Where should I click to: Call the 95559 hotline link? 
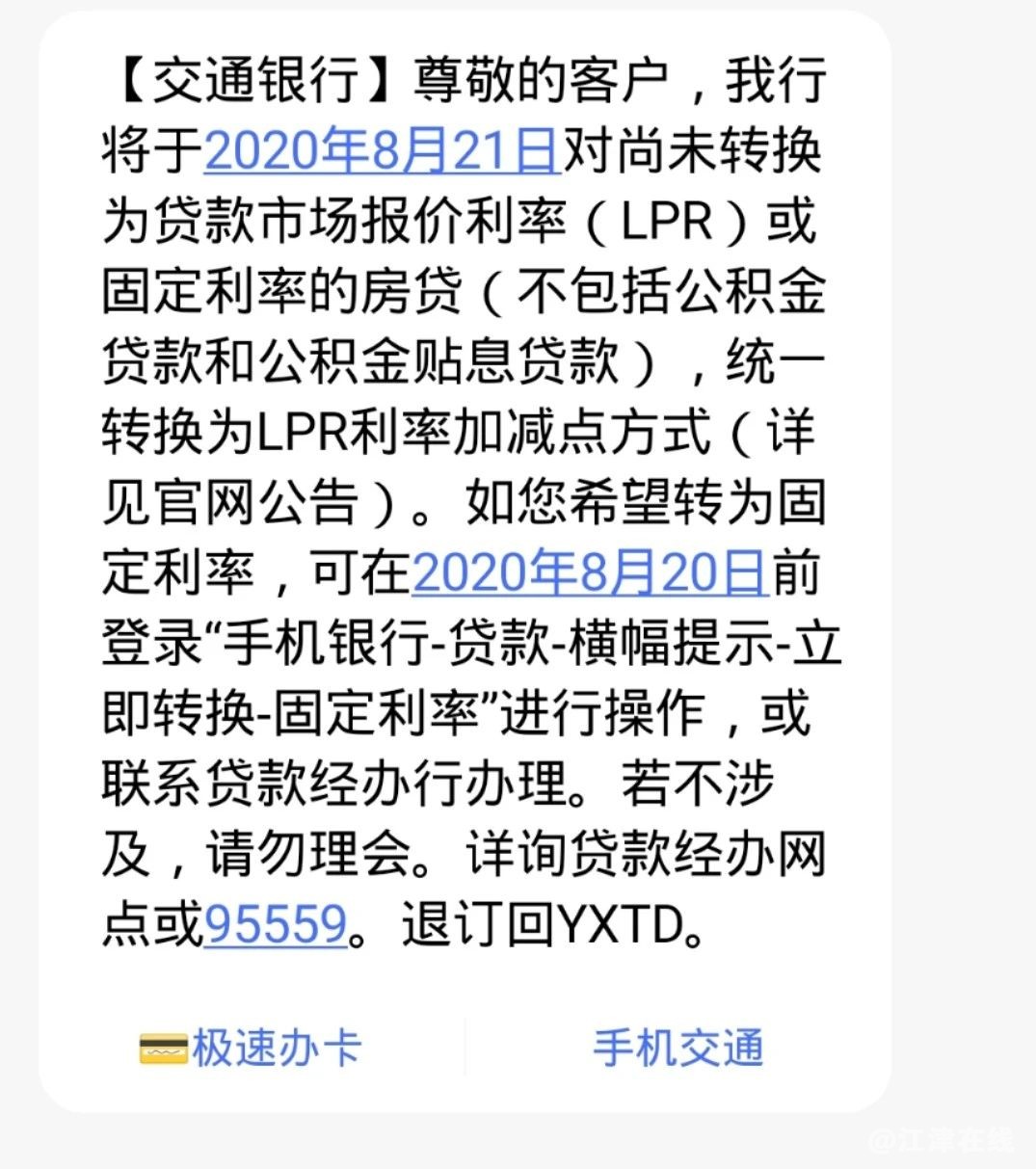pyautogui.click(x=276, y=924)
